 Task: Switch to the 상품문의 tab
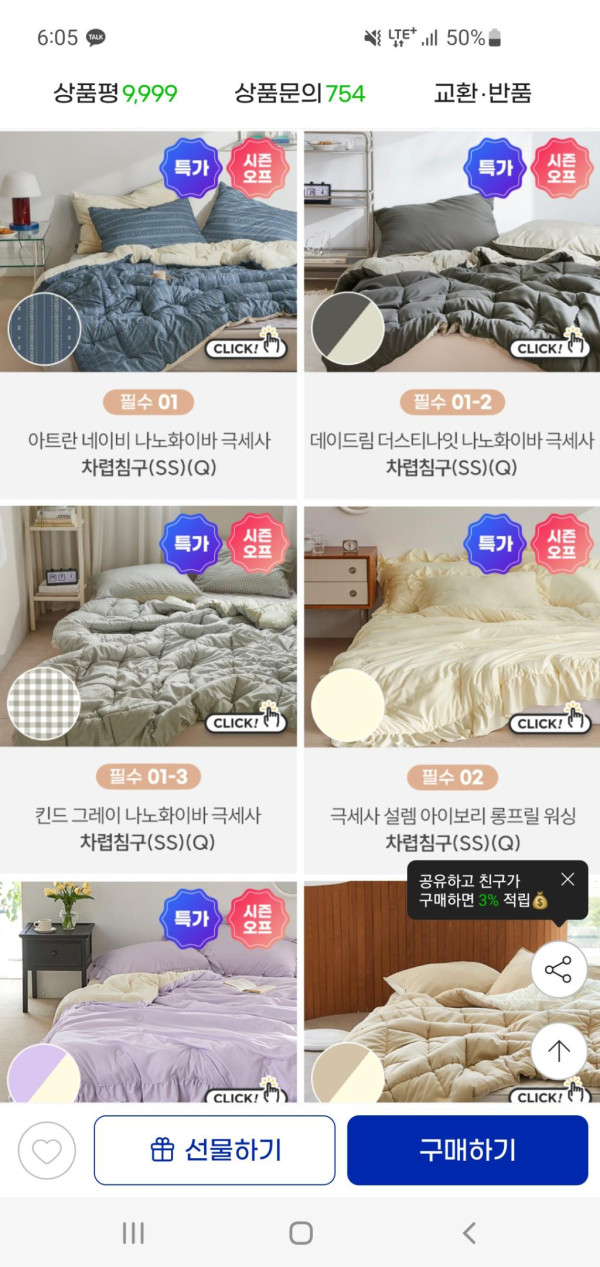tap(299, 94)
